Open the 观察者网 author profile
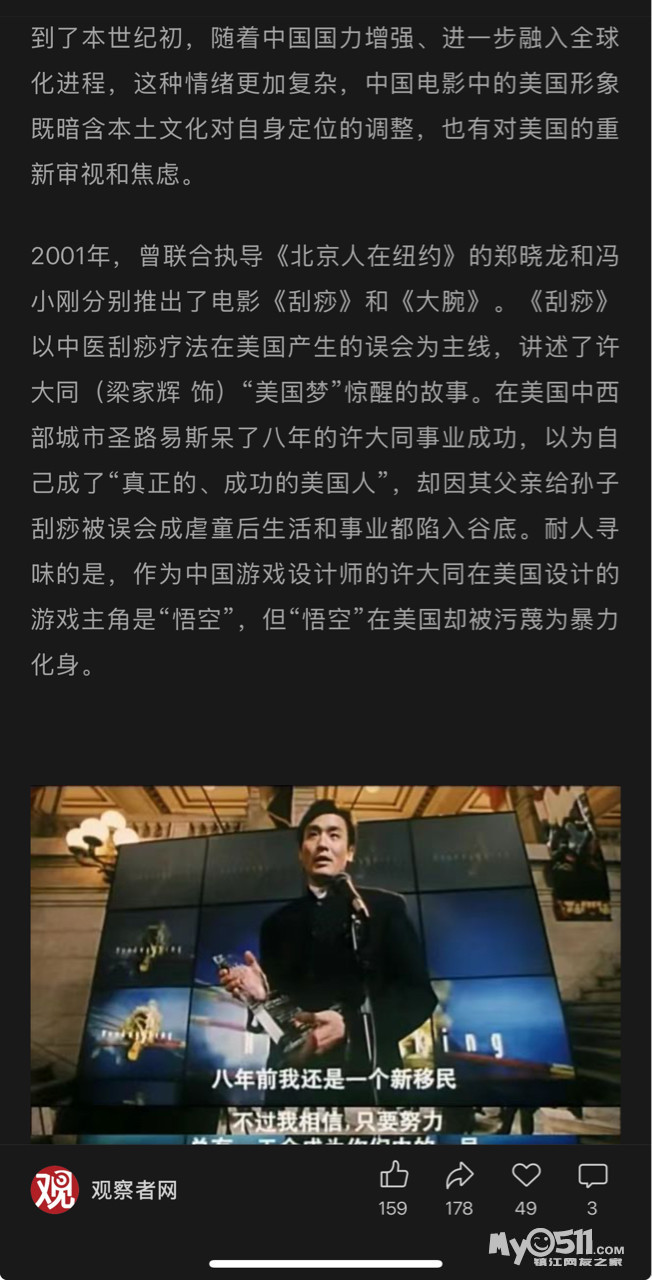Image resolution: width=652 pixels, height=1280 pixels. pyautogui.click(x=105, y=1190)
